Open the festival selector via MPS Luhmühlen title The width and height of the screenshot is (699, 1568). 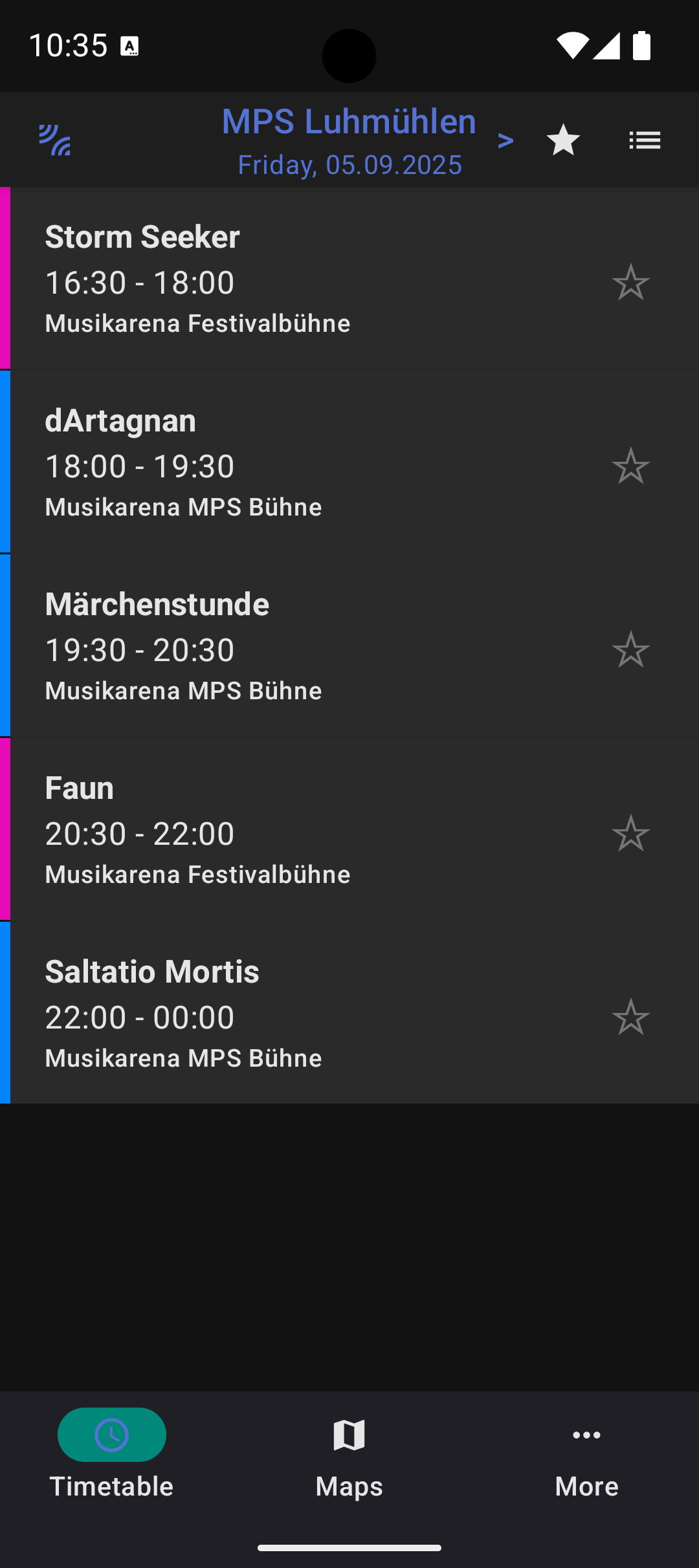click(348, 121)
